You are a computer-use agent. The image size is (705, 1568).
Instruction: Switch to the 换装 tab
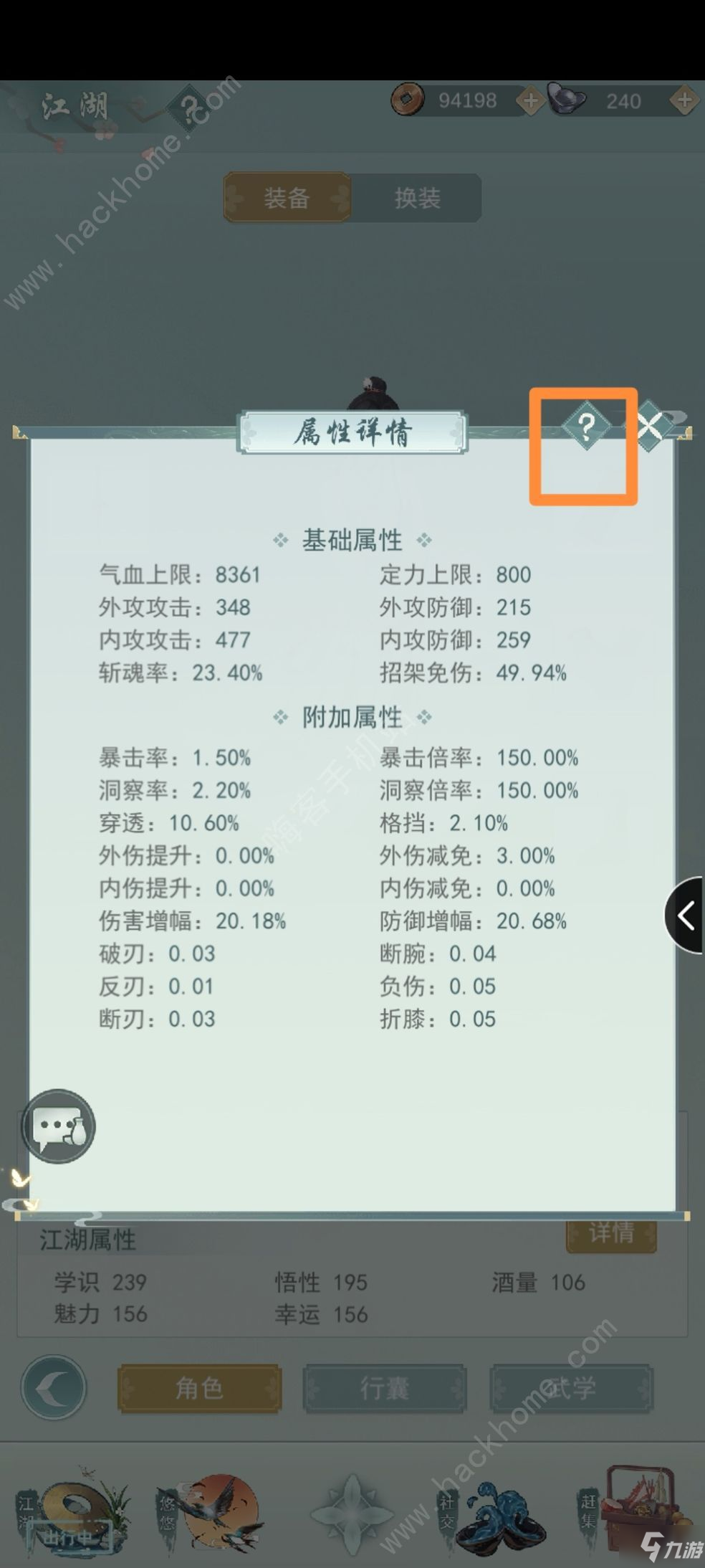[x=417, y=198]
